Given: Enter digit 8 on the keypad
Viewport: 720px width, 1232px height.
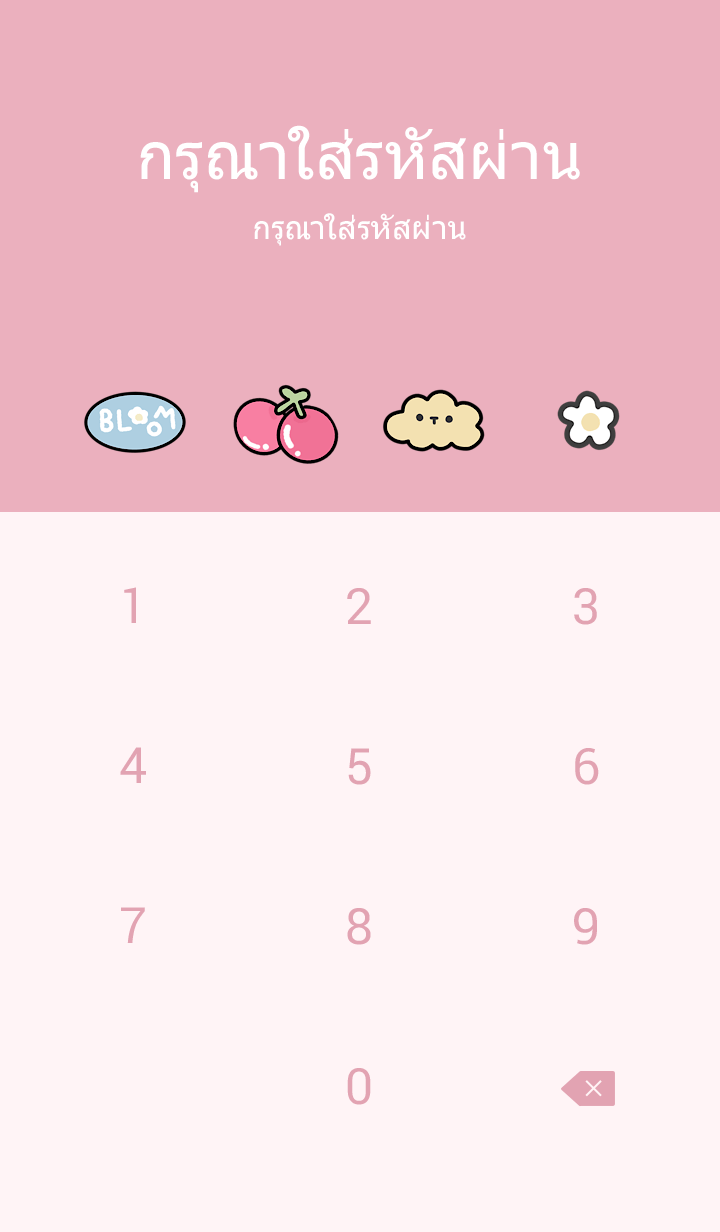Looking at the screenshot, I should [359, 927].
